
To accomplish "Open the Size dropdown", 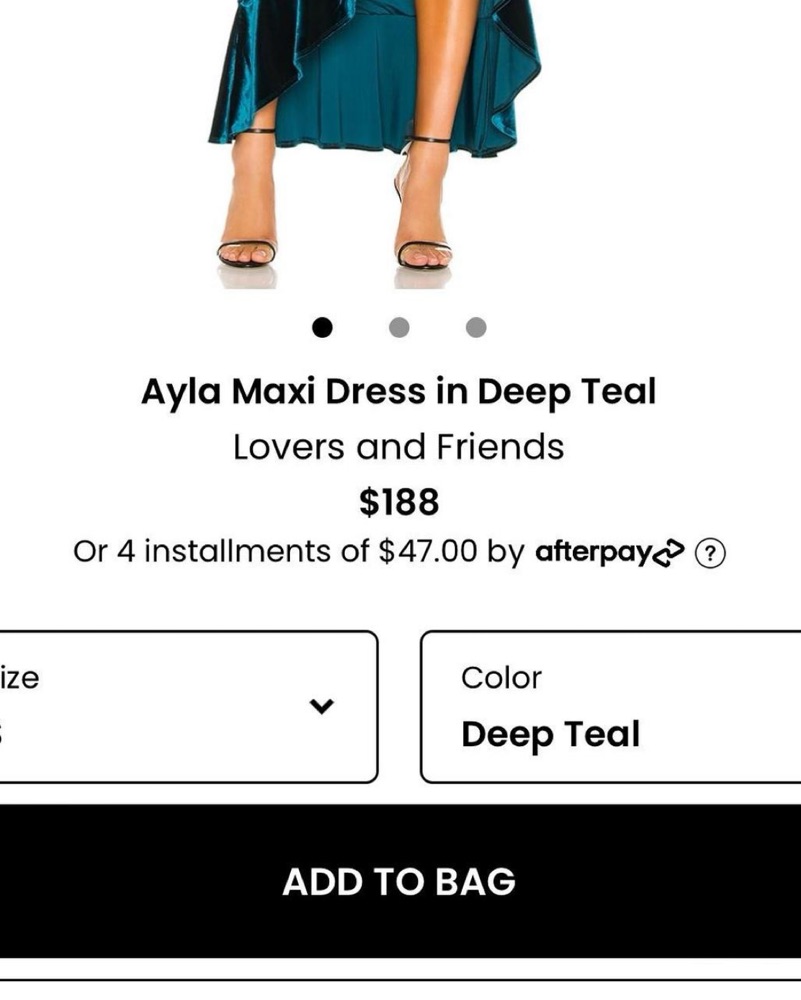I will [x=190, y=707].
